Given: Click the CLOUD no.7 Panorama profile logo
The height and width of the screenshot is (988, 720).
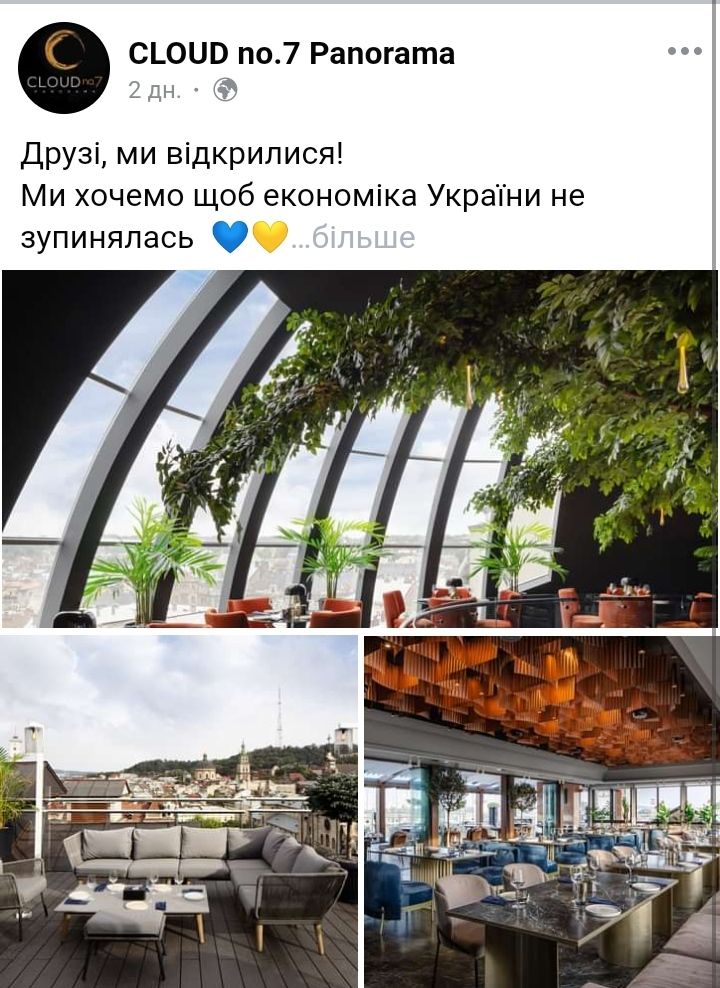Looking at the screenshot, I should click(x=64, y=62).
